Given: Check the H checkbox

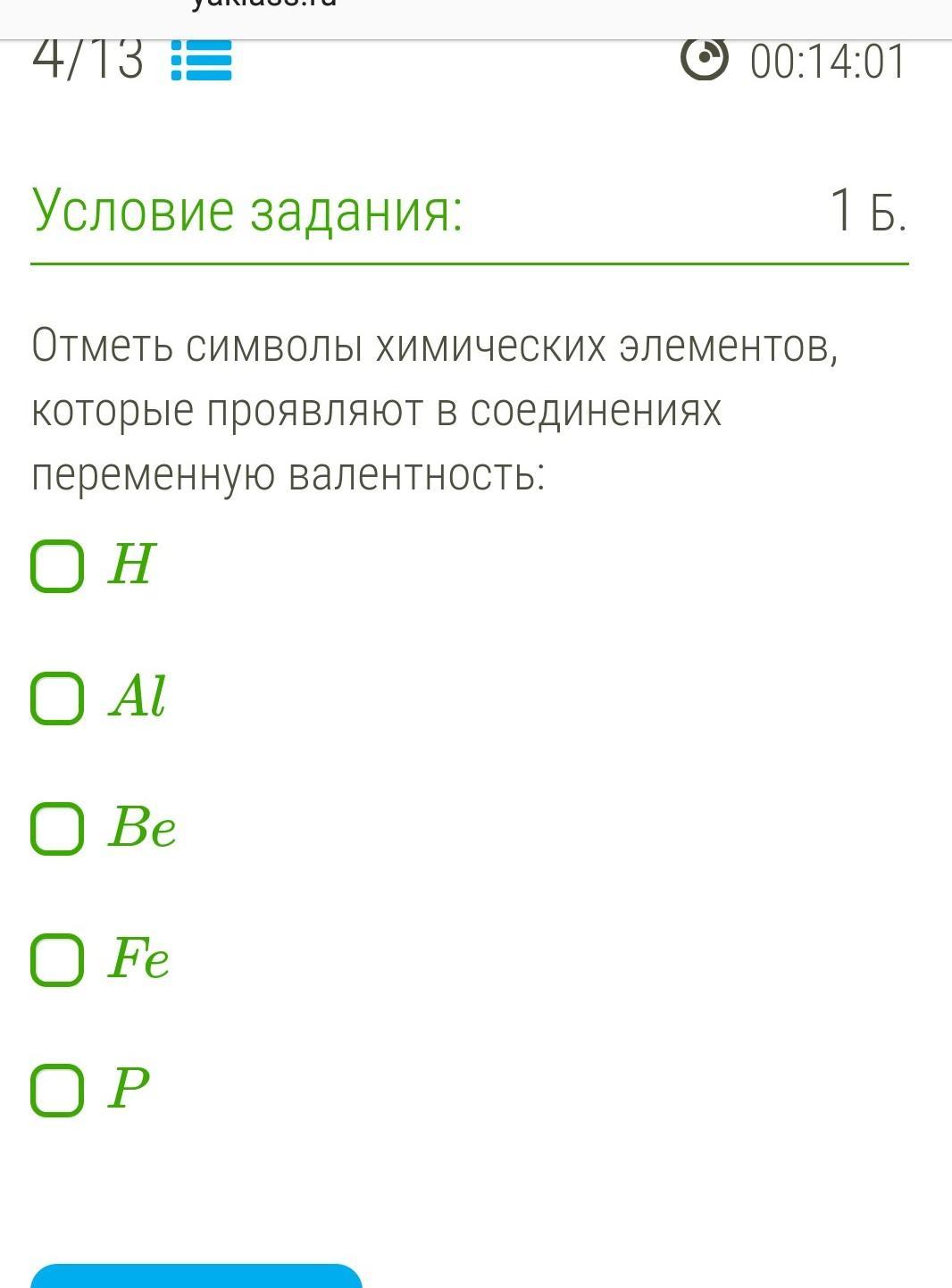Looking at the screenshot, I should (x=58, y=565).
